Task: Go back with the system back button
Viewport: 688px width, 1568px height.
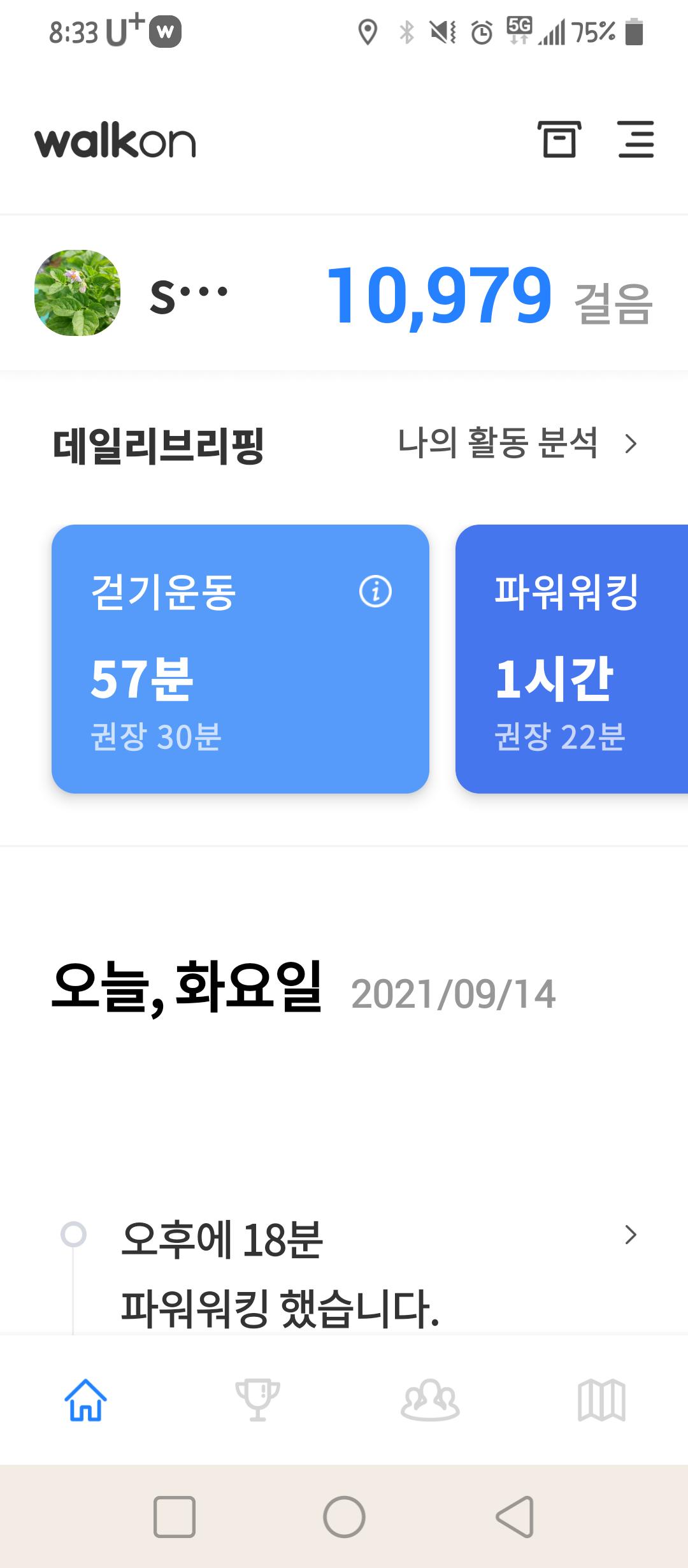Action: 515,1517
